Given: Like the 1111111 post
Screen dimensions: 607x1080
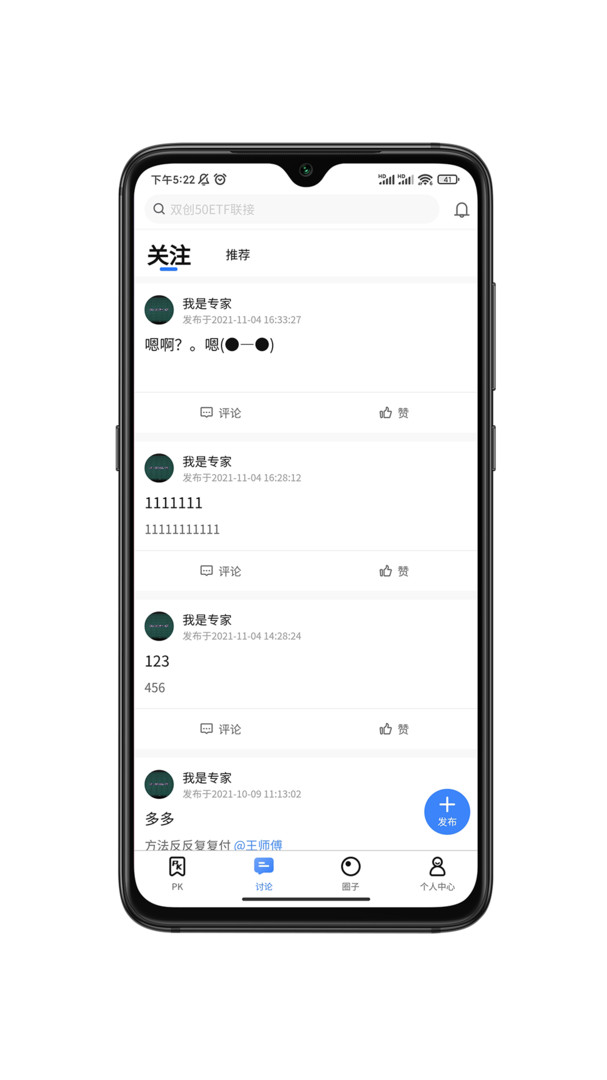Looking at the screenshot, I should (393, 571).
